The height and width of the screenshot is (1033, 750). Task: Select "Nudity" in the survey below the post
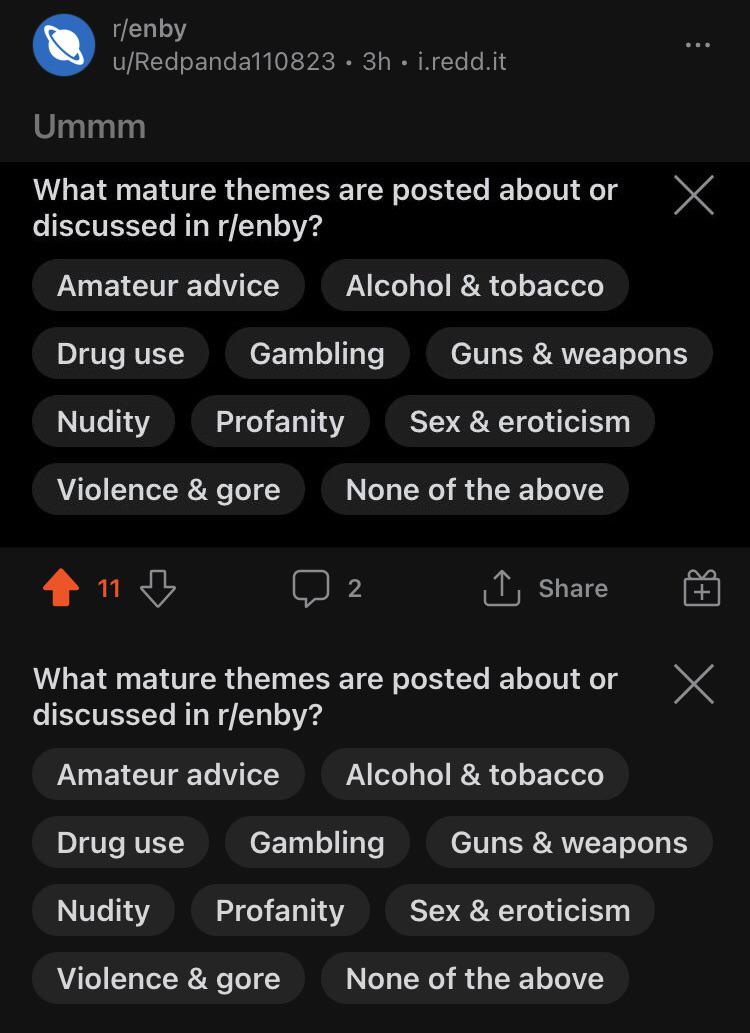(x=103, y=910)
